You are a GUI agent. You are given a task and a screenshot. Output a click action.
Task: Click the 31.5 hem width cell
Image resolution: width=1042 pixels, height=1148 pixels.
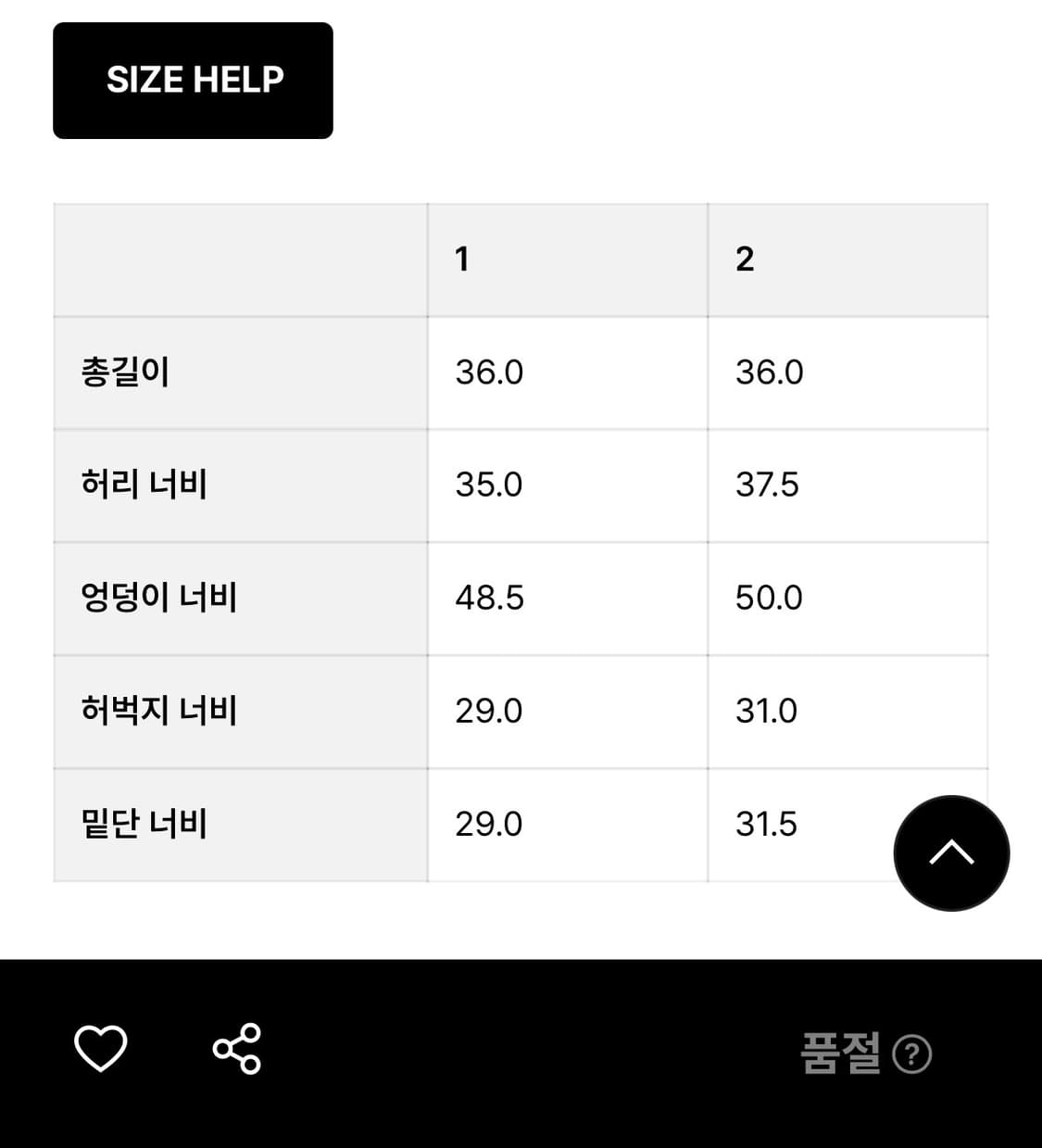767,823
